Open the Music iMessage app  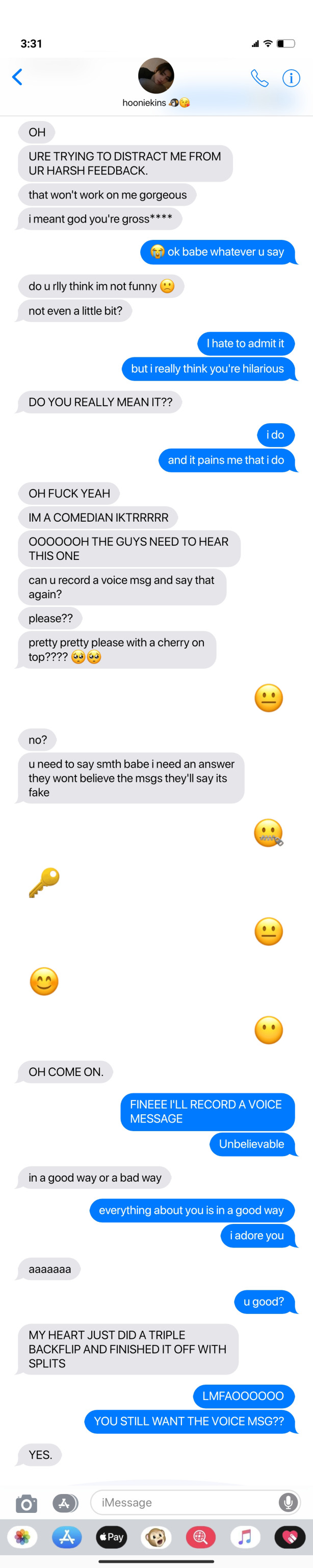tap(245, 1537)
